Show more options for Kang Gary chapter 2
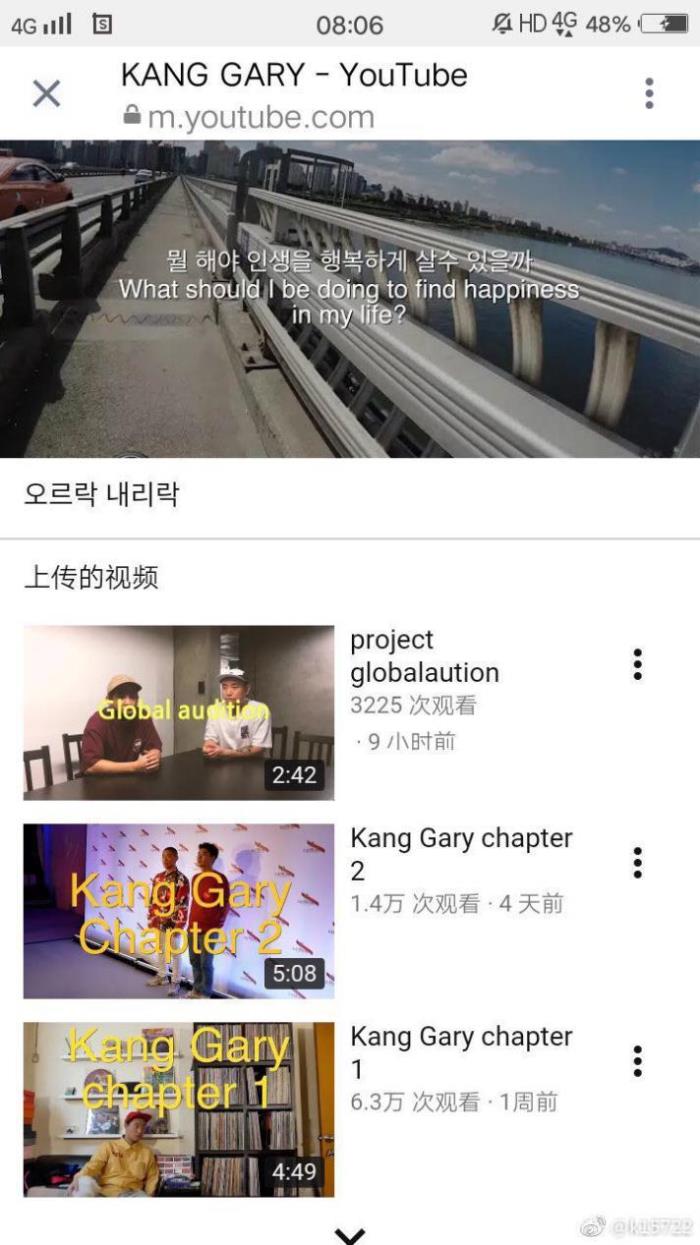Screen dimensions: 700x1245 [637, 863]
